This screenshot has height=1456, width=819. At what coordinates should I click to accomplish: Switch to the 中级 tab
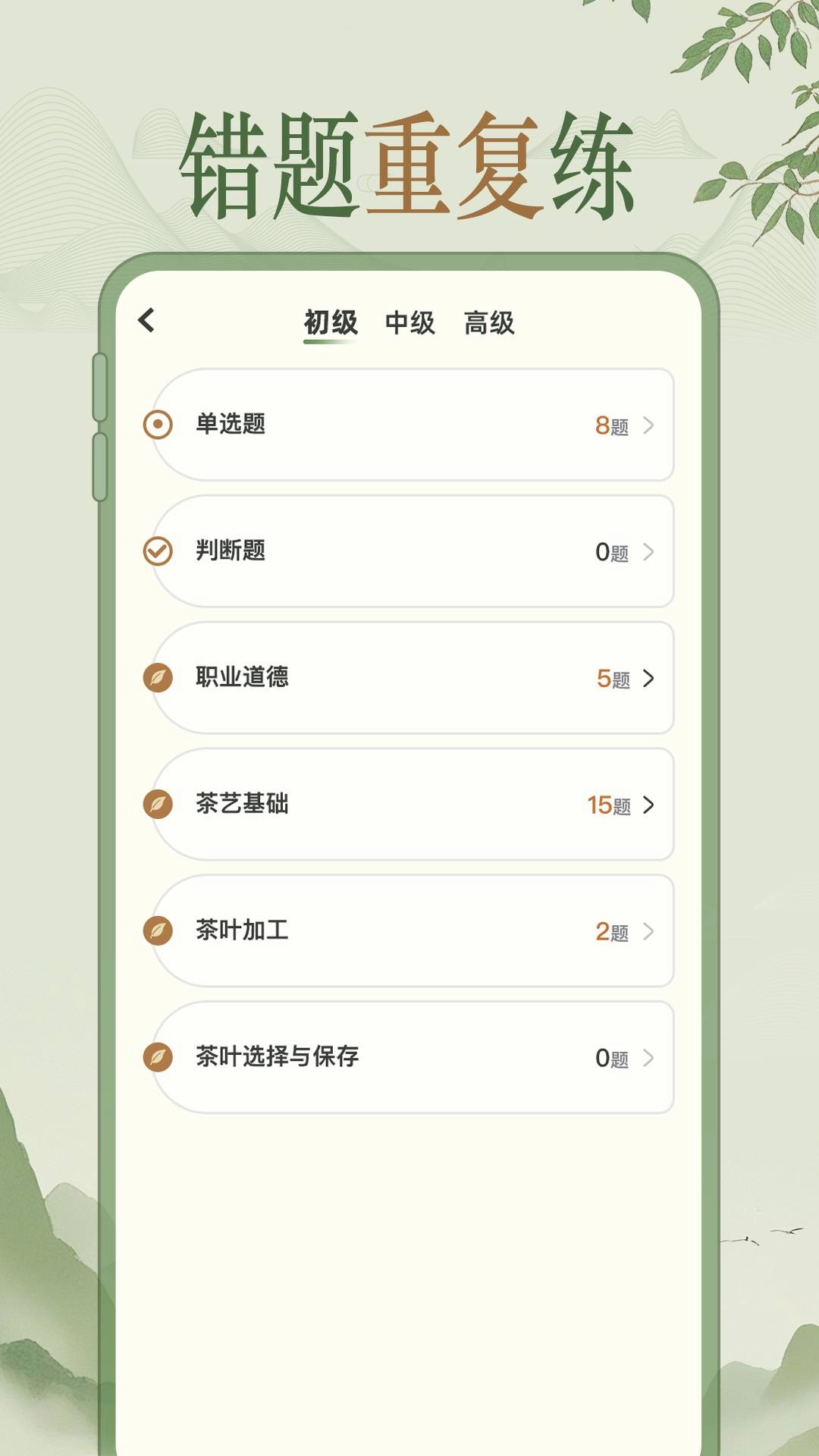point(411,322)
